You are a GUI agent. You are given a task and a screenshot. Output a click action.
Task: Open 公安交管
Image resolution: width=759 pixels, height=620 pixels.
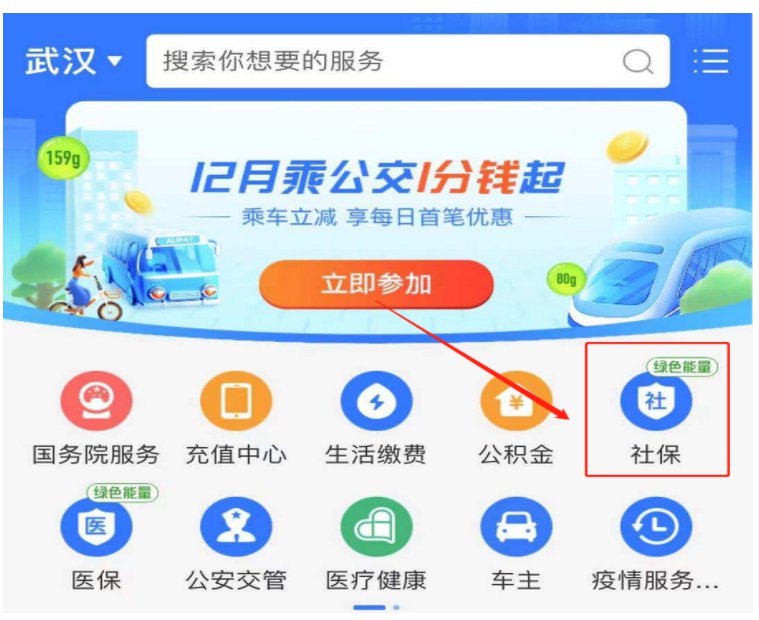pos(236,527)
